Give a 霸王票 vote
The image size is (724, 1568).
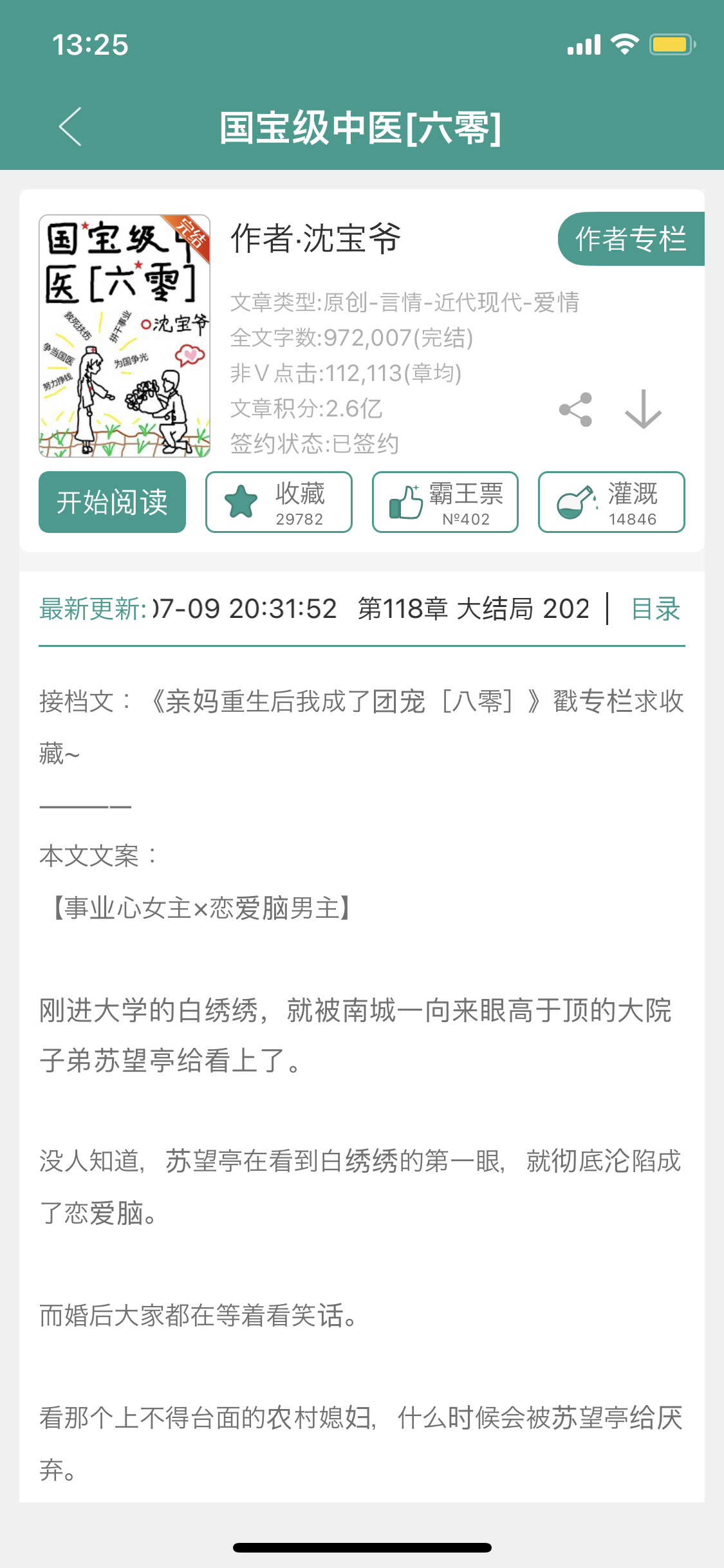[445, 502]
